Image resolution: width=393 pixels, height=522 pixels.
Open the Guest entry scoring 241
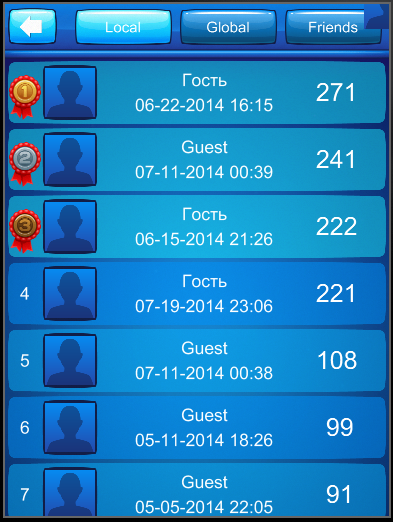click(197, 159)
